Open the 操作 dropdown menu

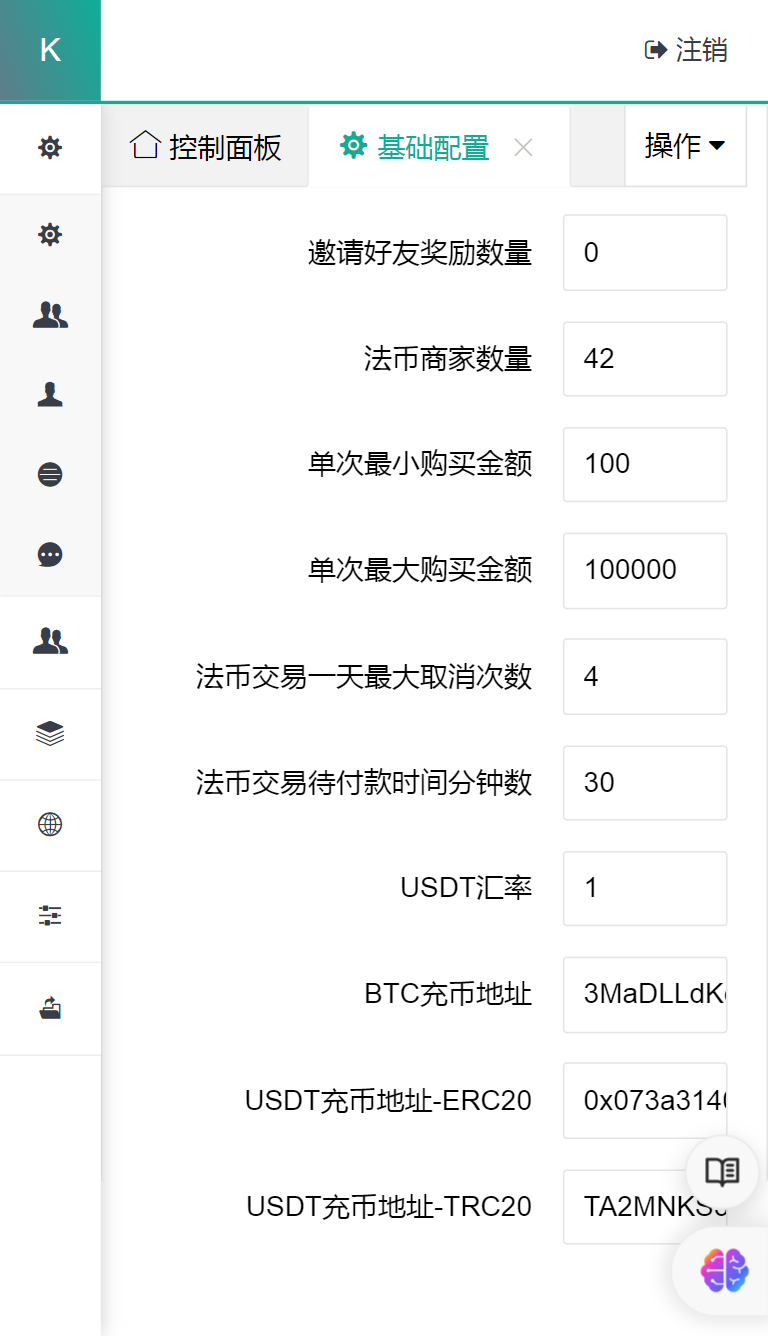(685, 146)
